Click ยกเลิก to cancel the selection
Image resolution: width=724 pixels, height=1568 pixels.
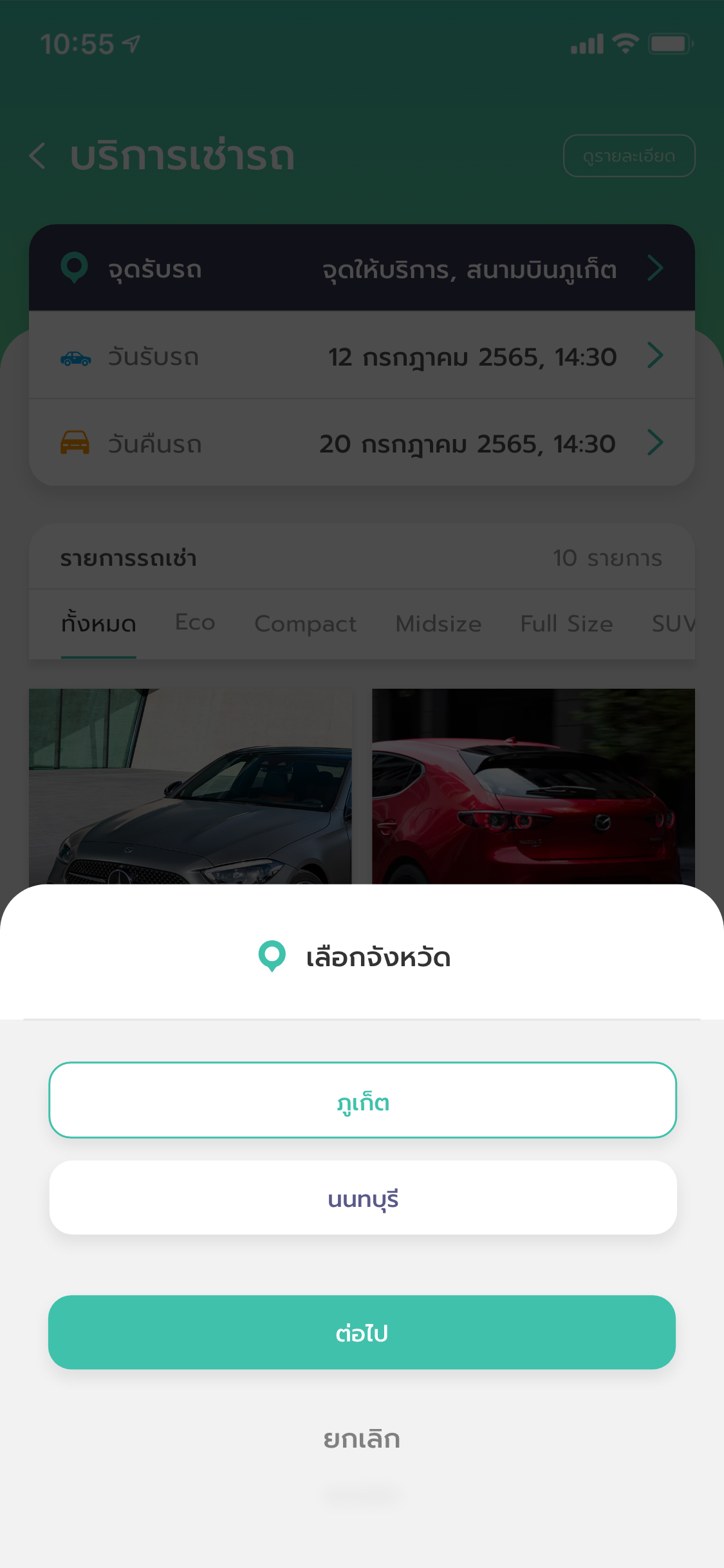click(362, 1438)
